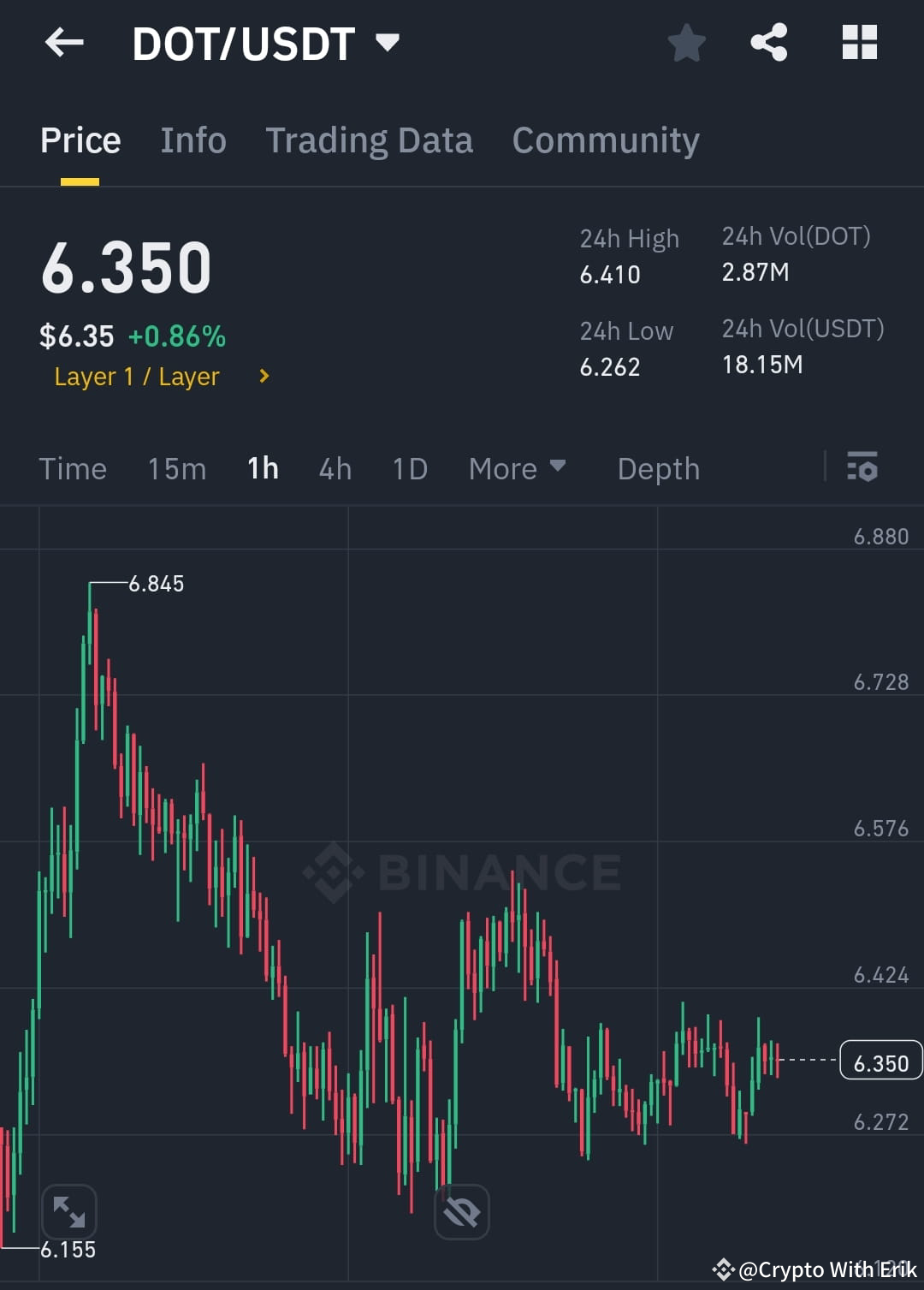Switch chart interval to 1D
Screen dimensions: 924x1290
click(410, 468)
